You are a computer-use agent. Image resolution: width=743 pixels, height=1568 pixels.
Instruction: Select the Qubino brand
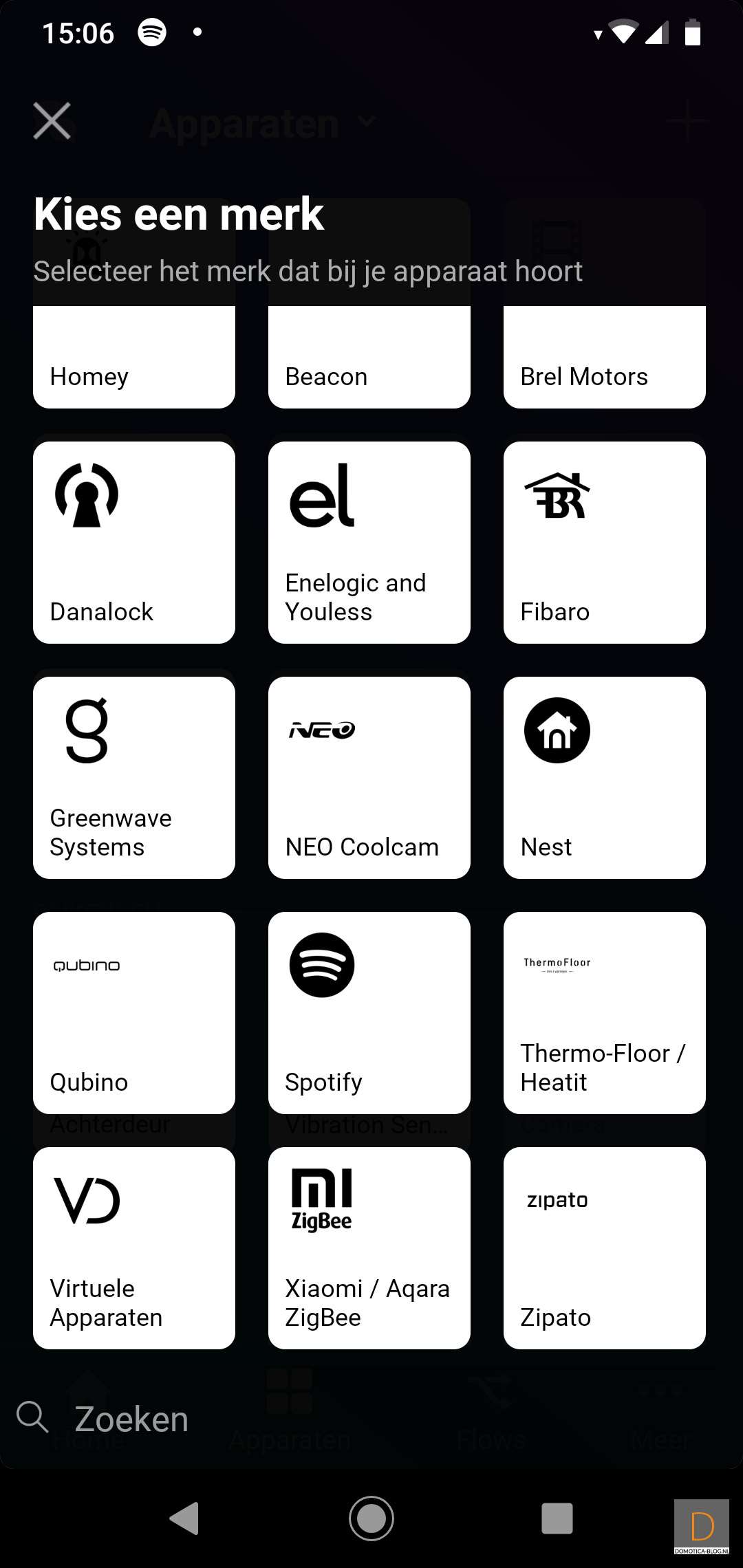tap(134, 1013)
